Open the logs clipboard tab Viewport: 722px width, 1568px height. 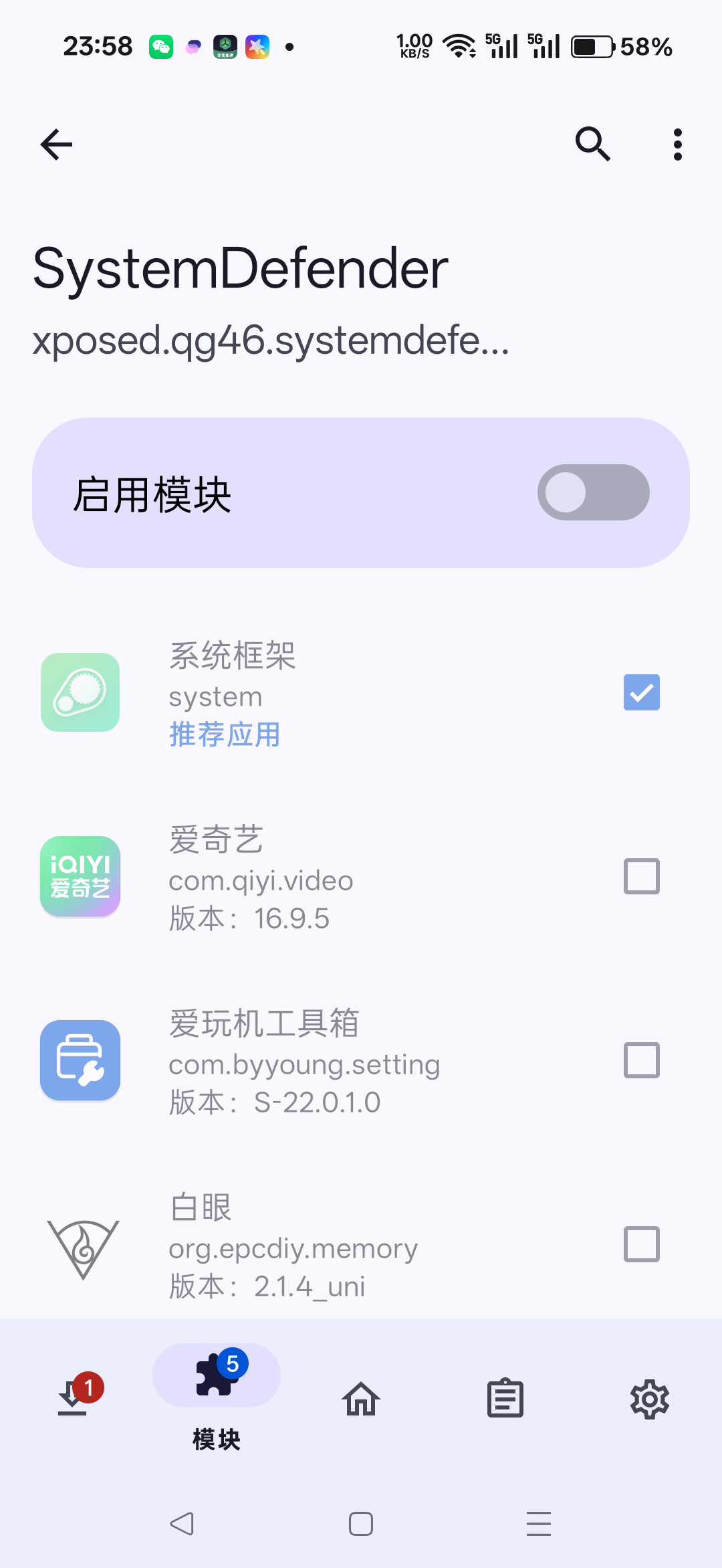pos(505,1399)
